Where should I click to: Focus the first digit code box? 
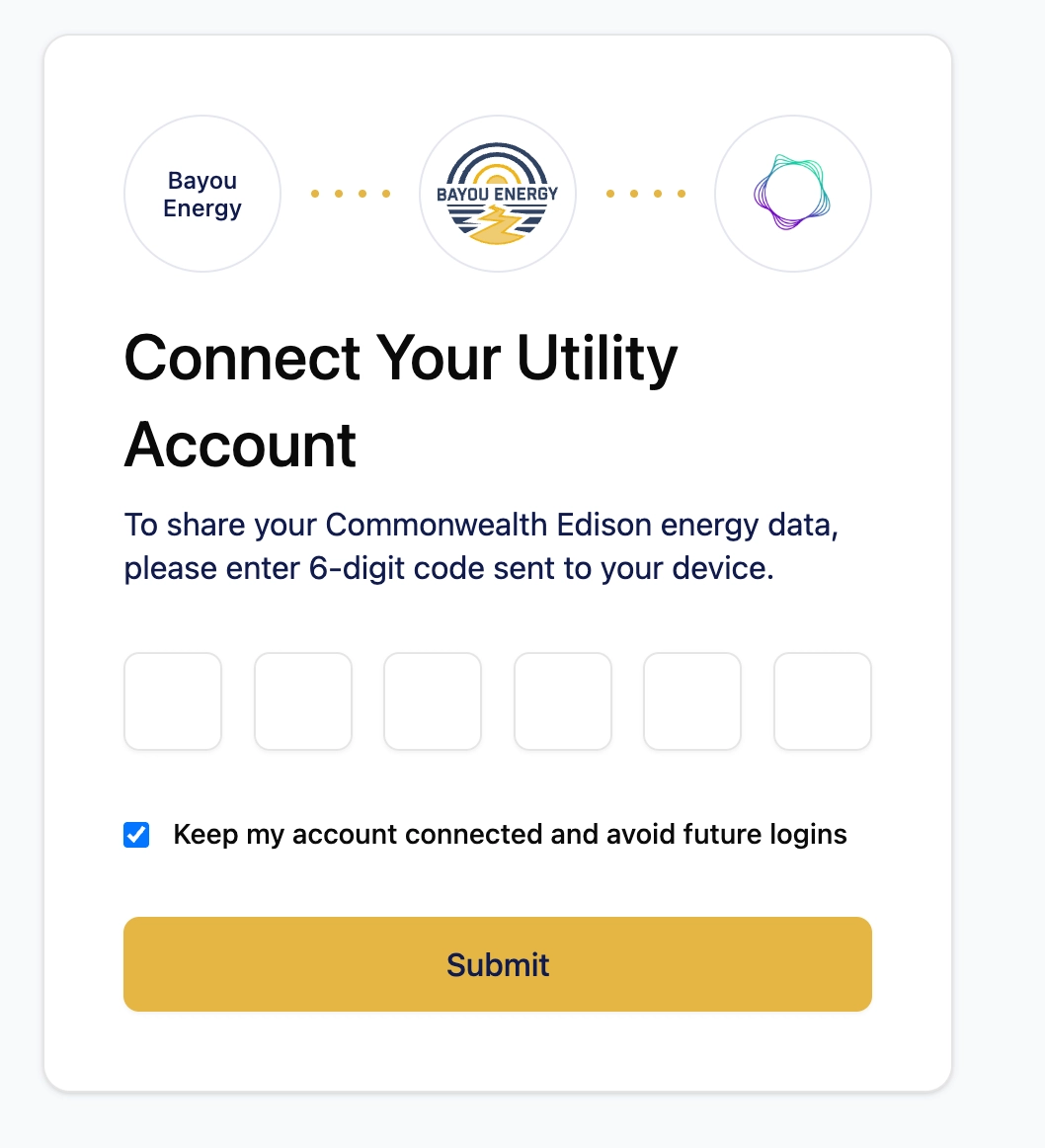[173, 701]
